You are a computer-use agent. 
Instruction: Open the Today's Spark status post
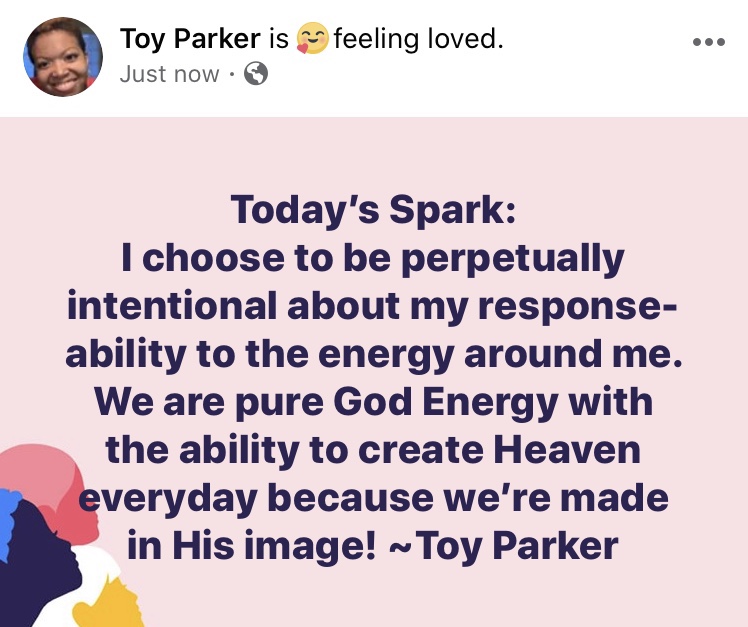pos(374,378)
